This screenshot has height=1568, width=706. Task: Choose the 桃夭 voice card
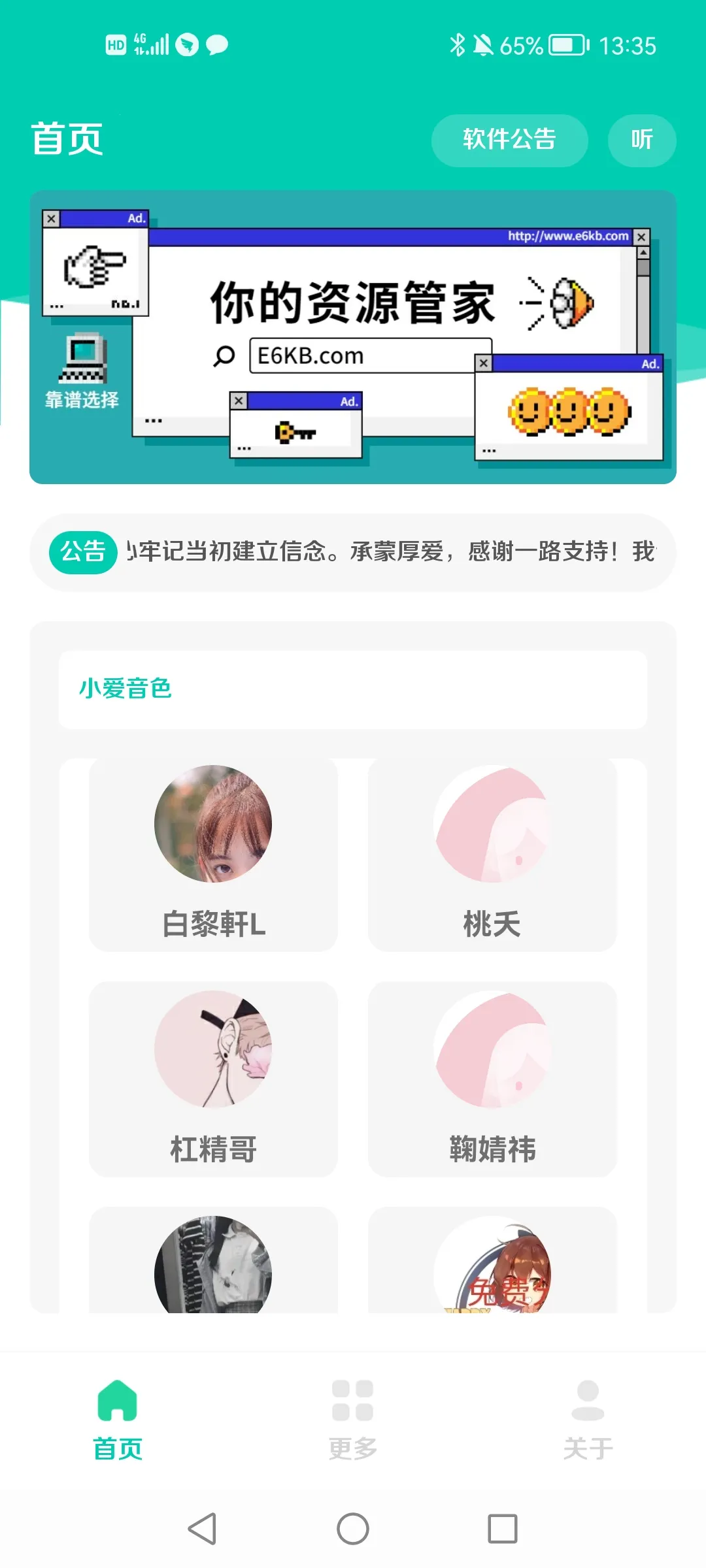tap(492, 855)
